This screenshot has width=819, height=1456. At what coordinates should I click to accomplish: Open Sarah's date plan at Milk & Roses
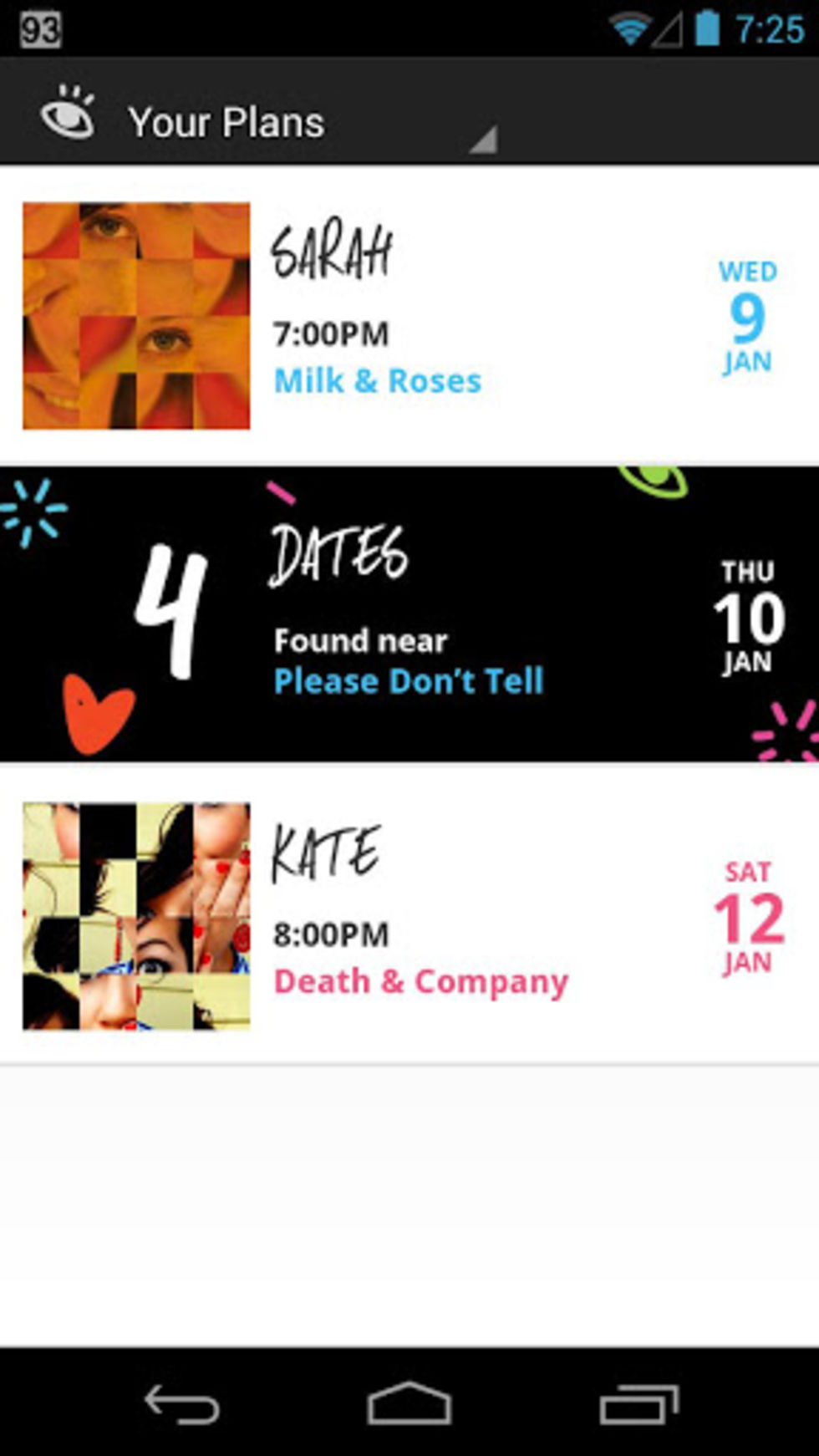pos(409,316)
